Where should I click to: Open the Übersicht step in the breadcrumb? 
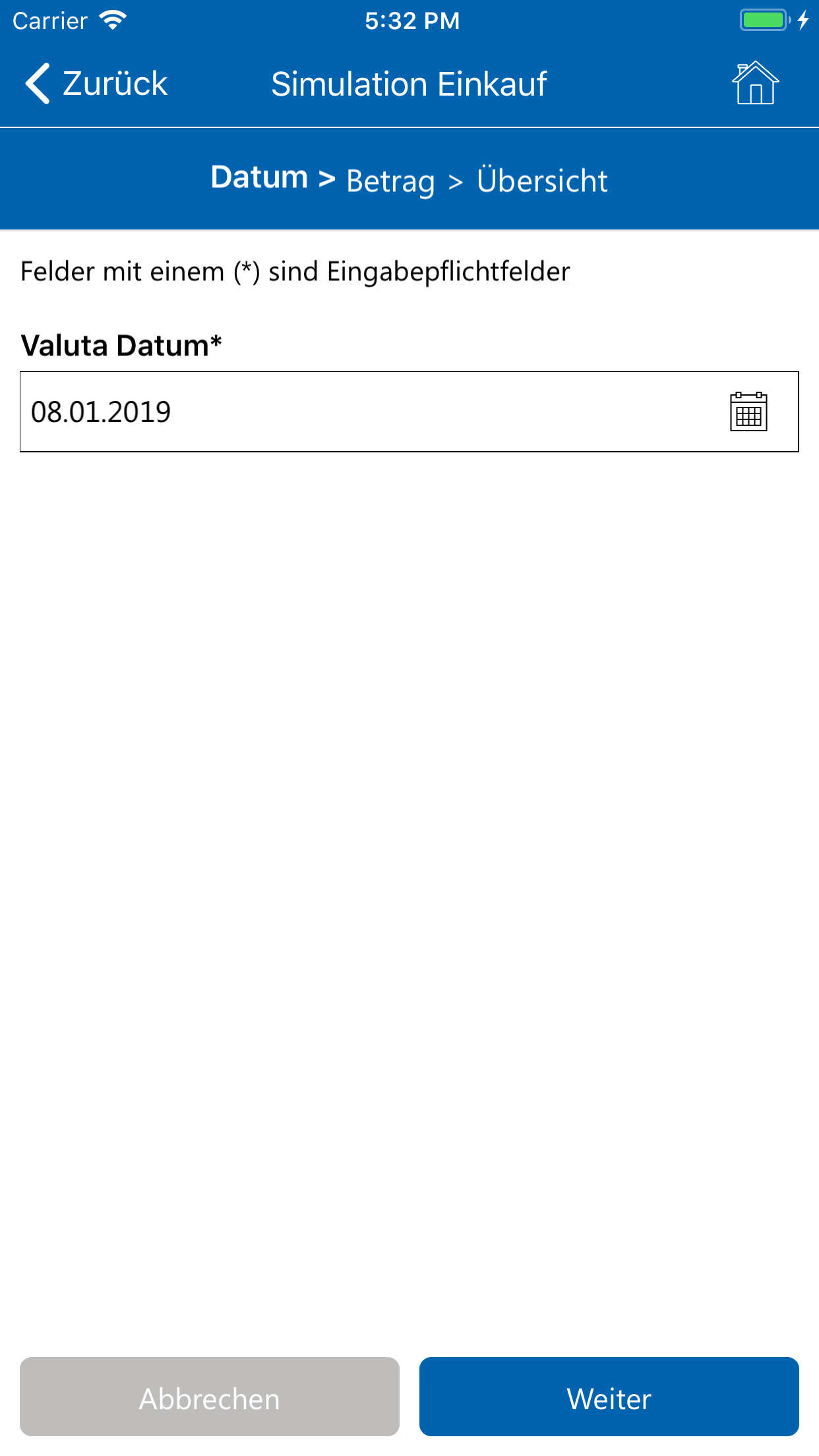tap(542, 180)
